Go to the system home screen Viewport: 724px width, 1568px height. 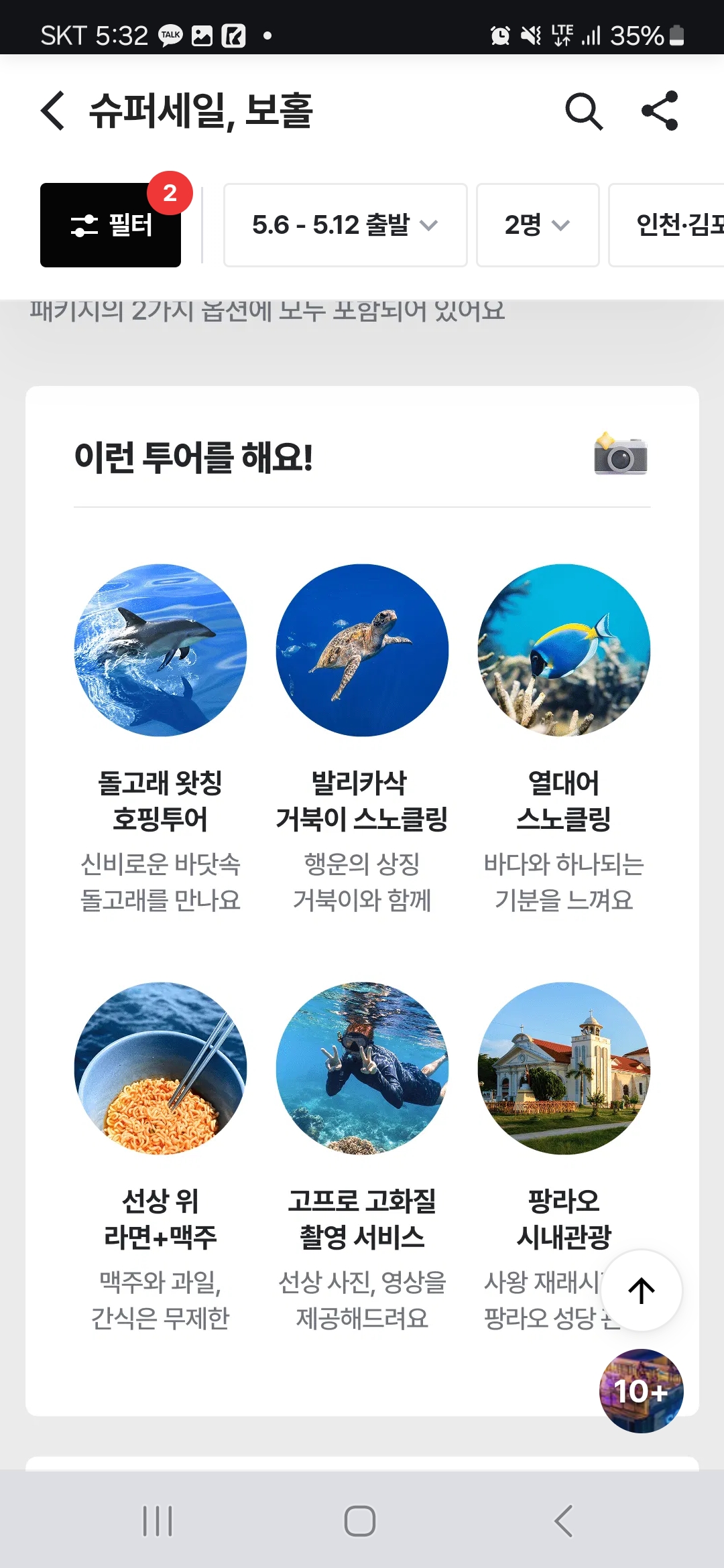tap(360, 1520)
